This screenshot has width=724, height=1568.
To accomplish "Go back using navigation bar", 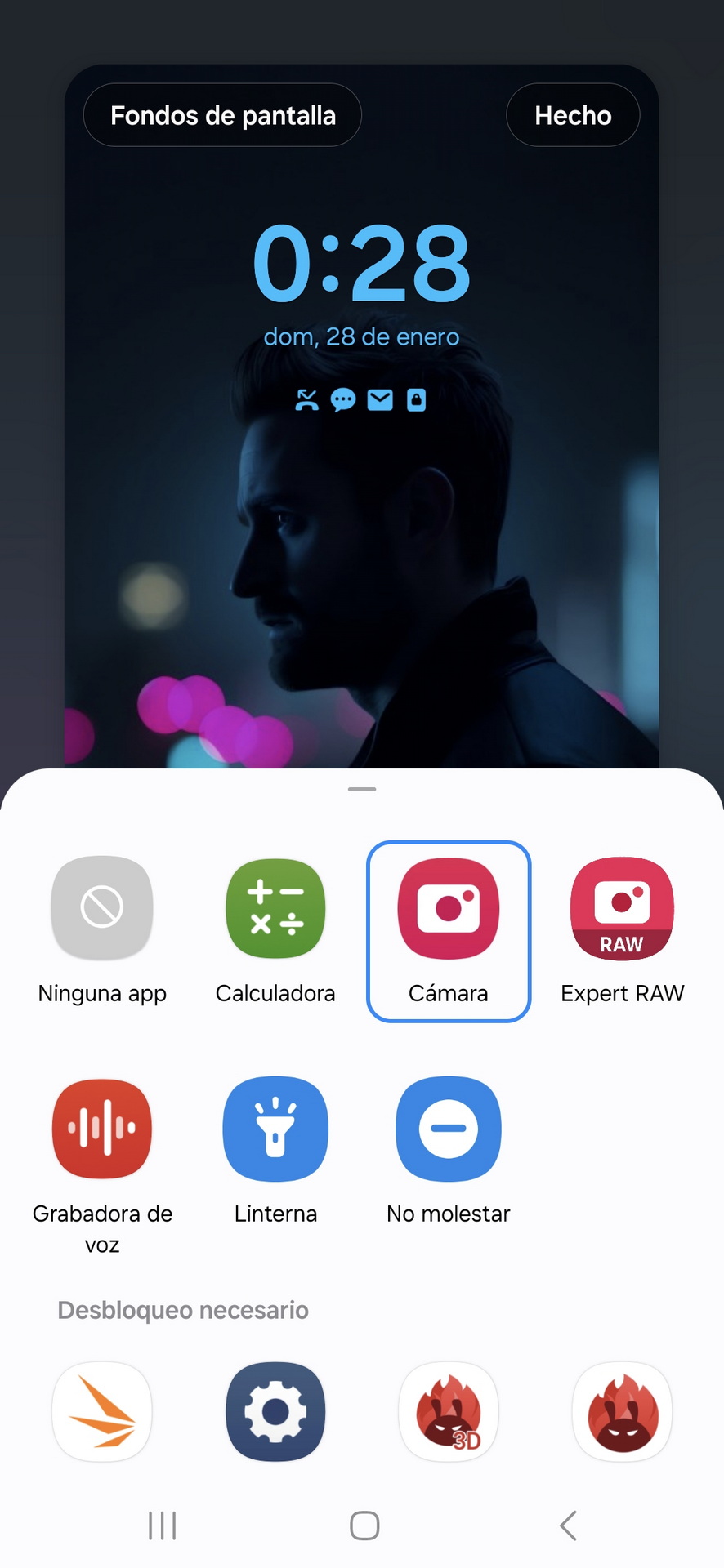I will 569,1525.
